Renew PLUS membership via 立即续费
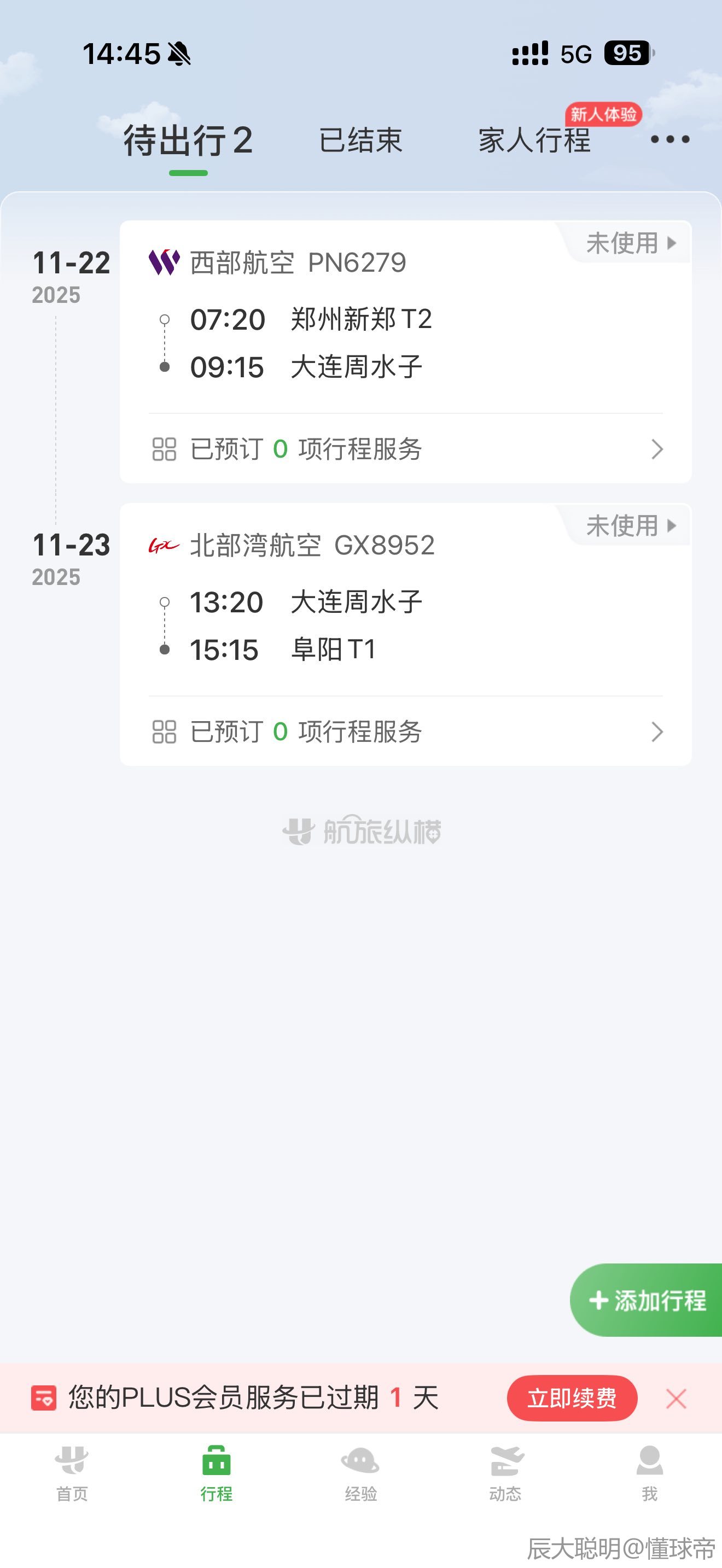Image resolution: width=722 pixels, height=1568 pixels. pos(572,1398)
